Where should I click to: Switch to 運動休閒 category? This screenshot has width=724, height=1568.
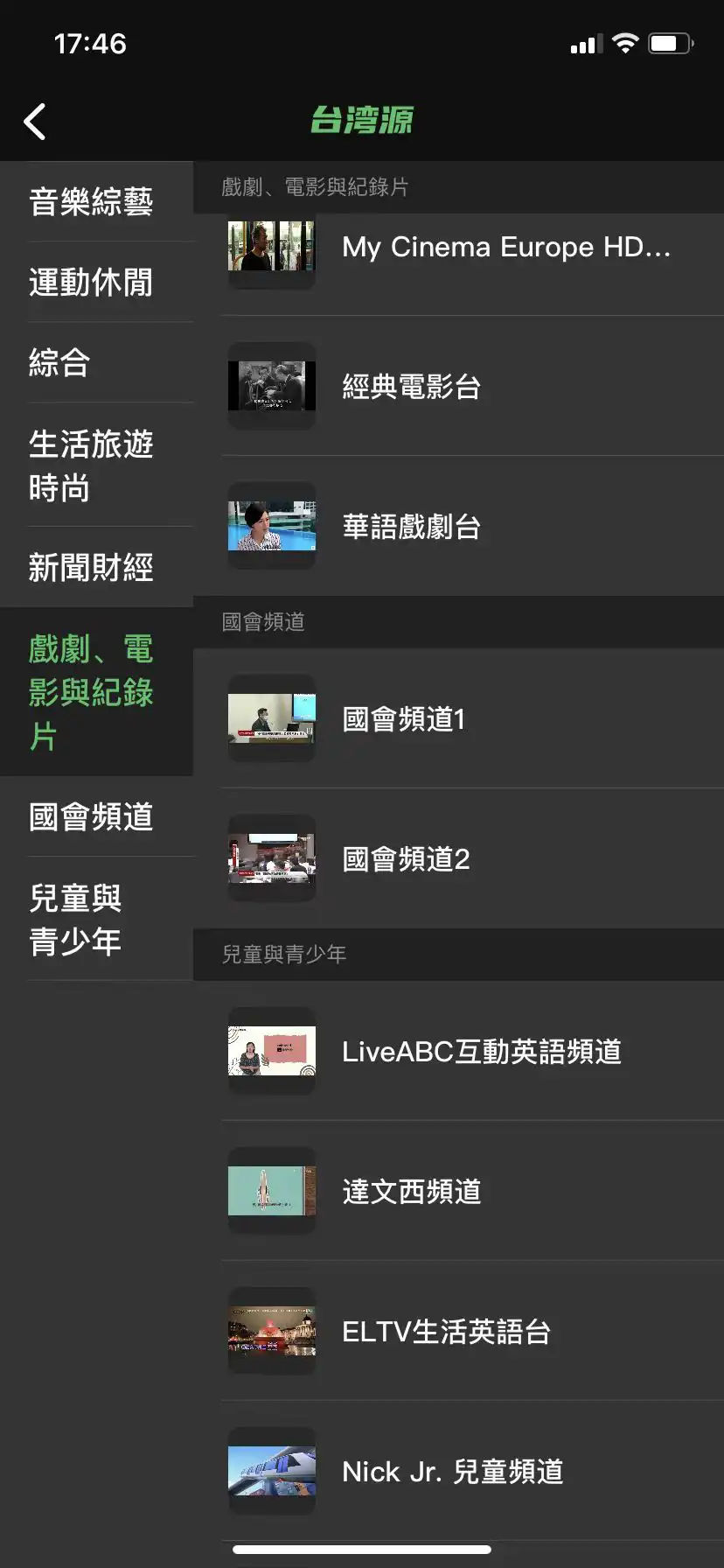click(91, 283)
